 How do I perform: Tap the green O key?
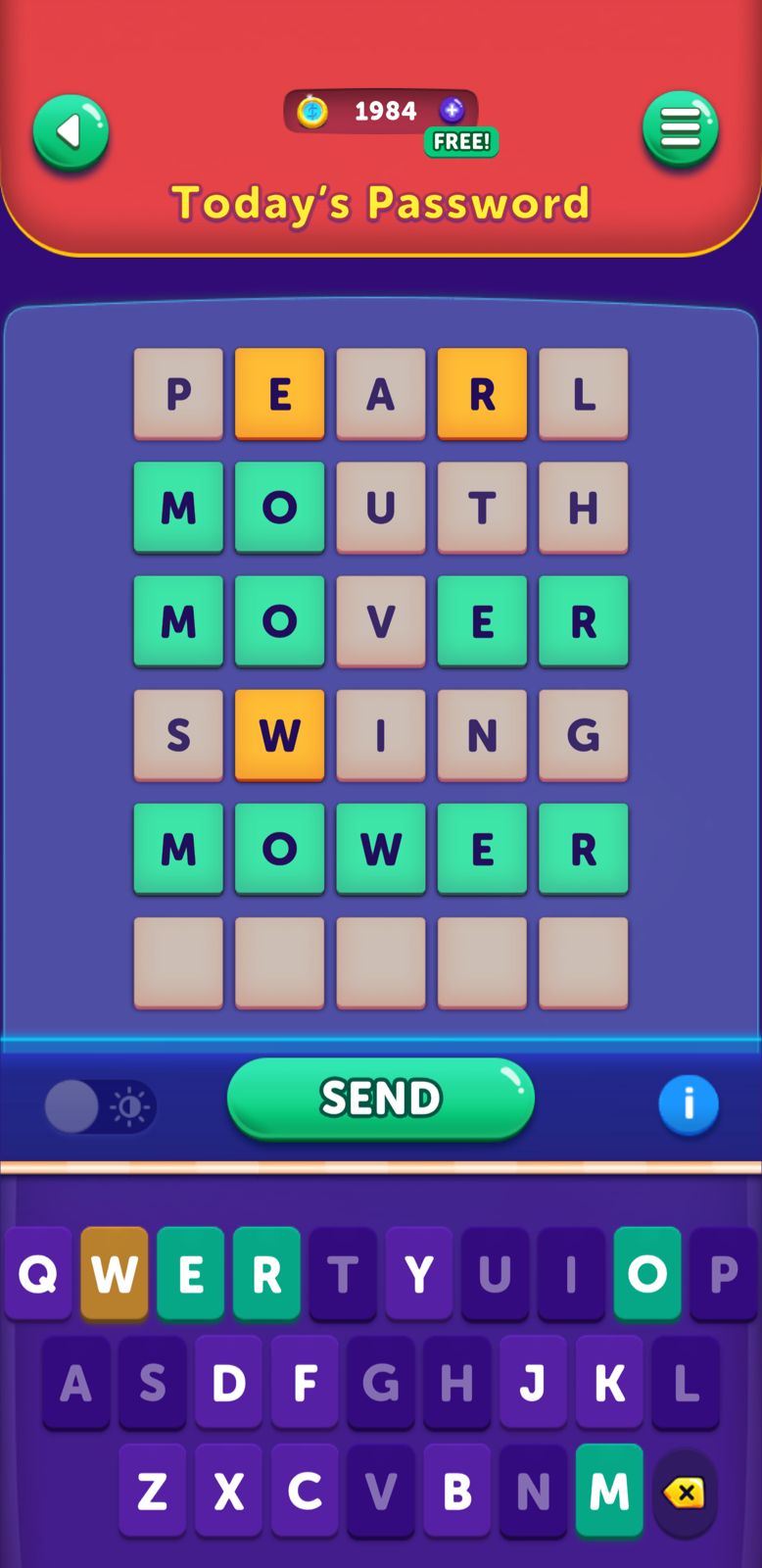tap(647, 1274)
